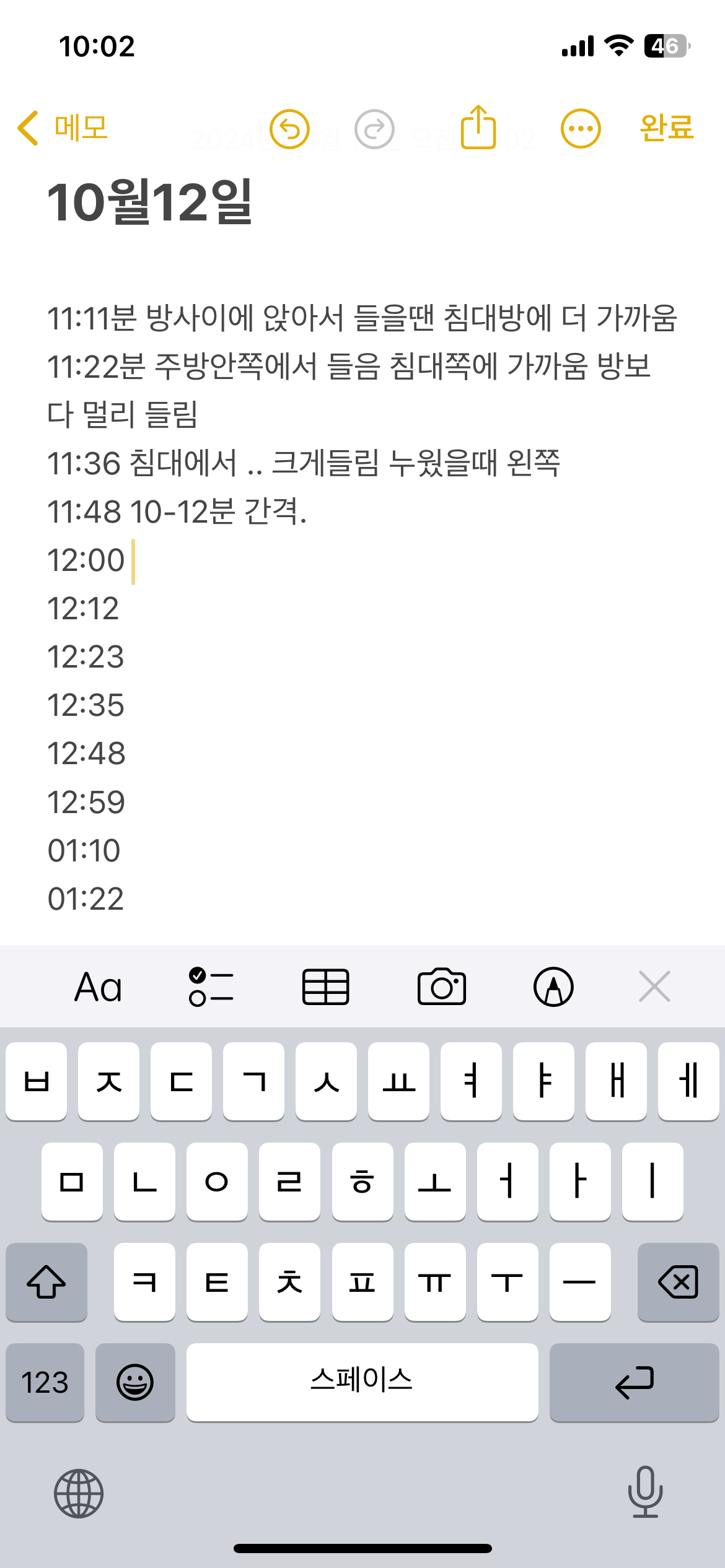Insert a checklist

tap(211, 987)
